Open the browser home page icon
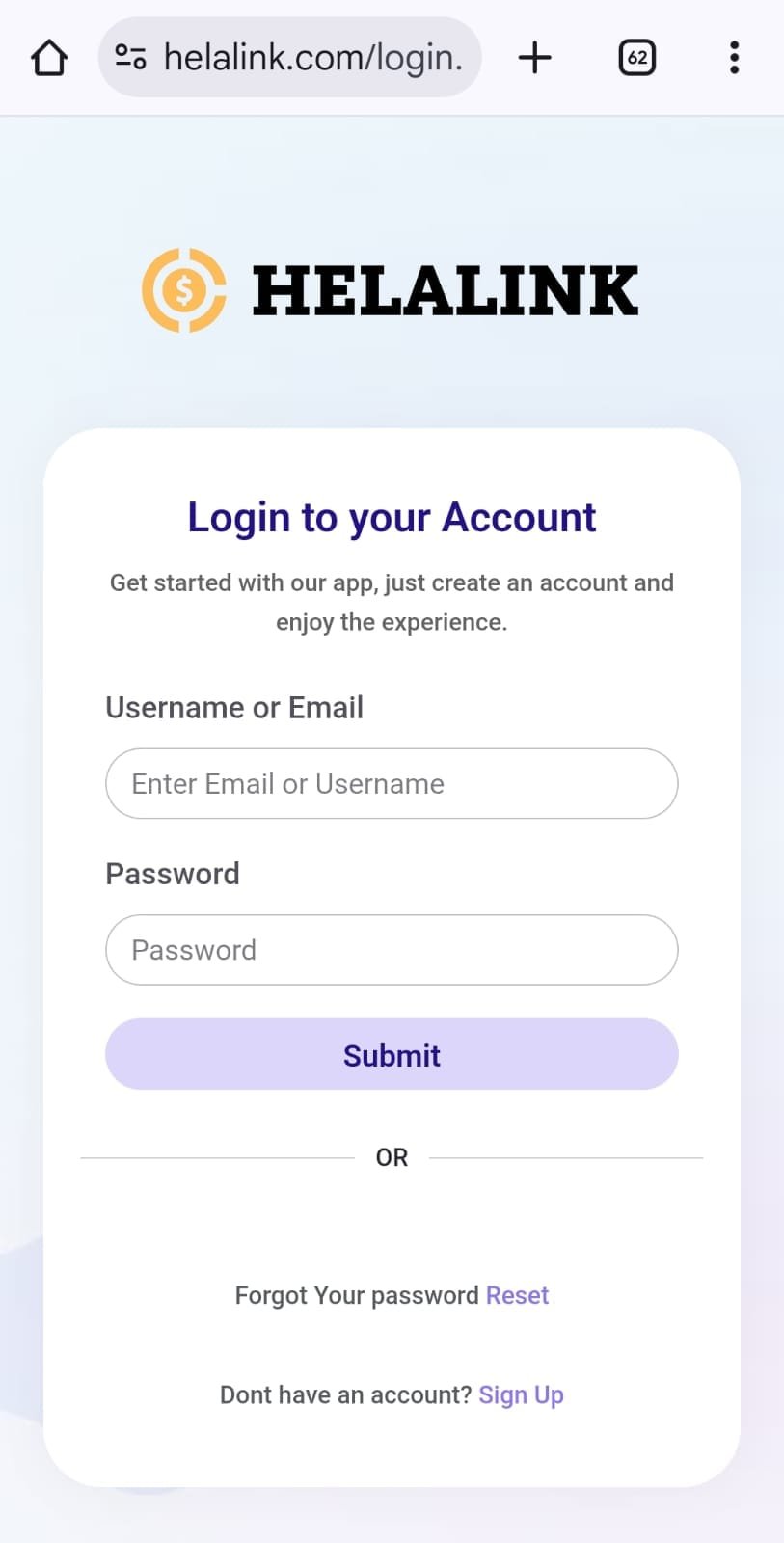 pyautogui.click(x=49, y=57)
